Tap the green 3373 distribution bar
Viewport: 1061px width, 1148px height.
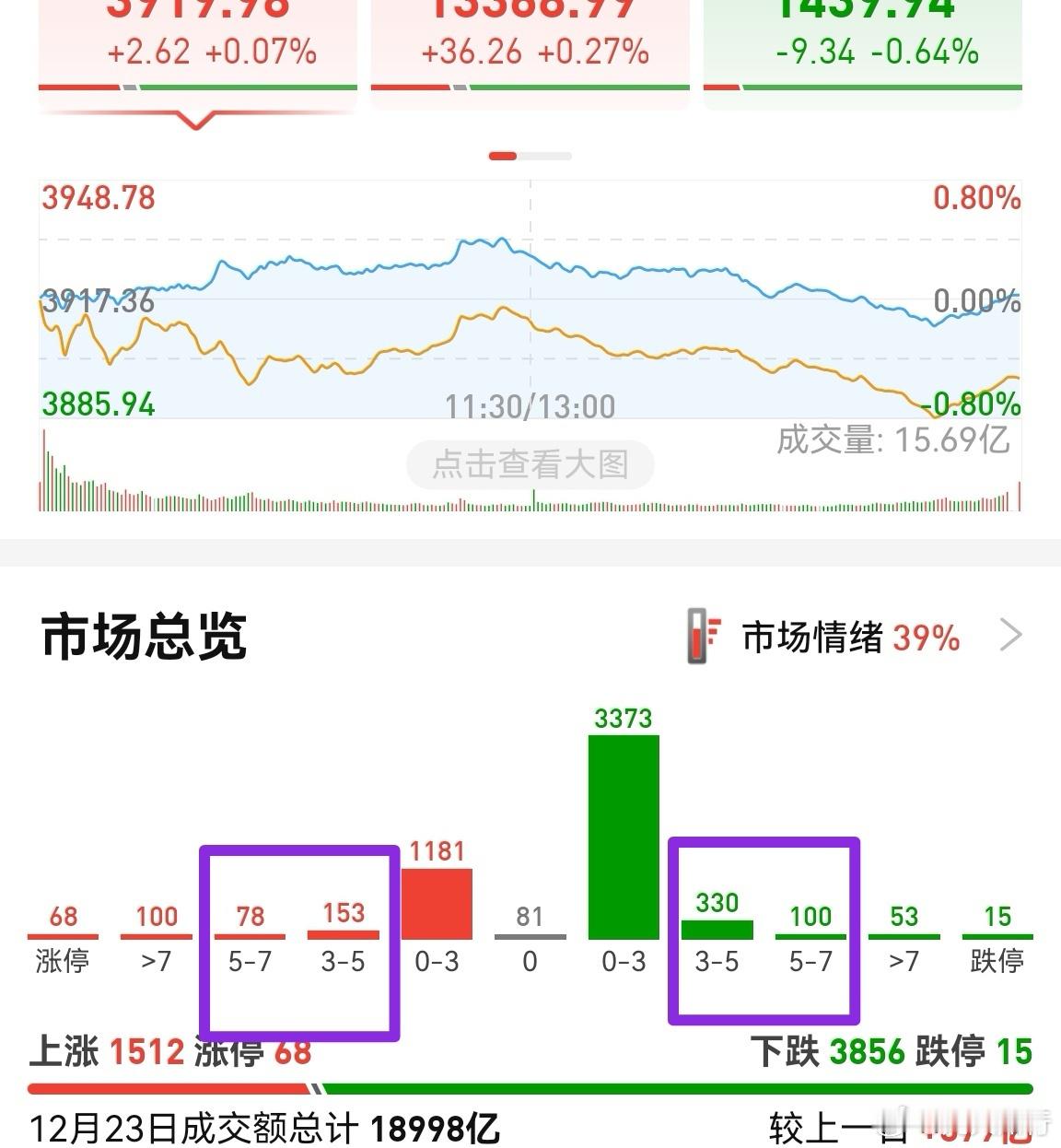[x=623, y=829]
